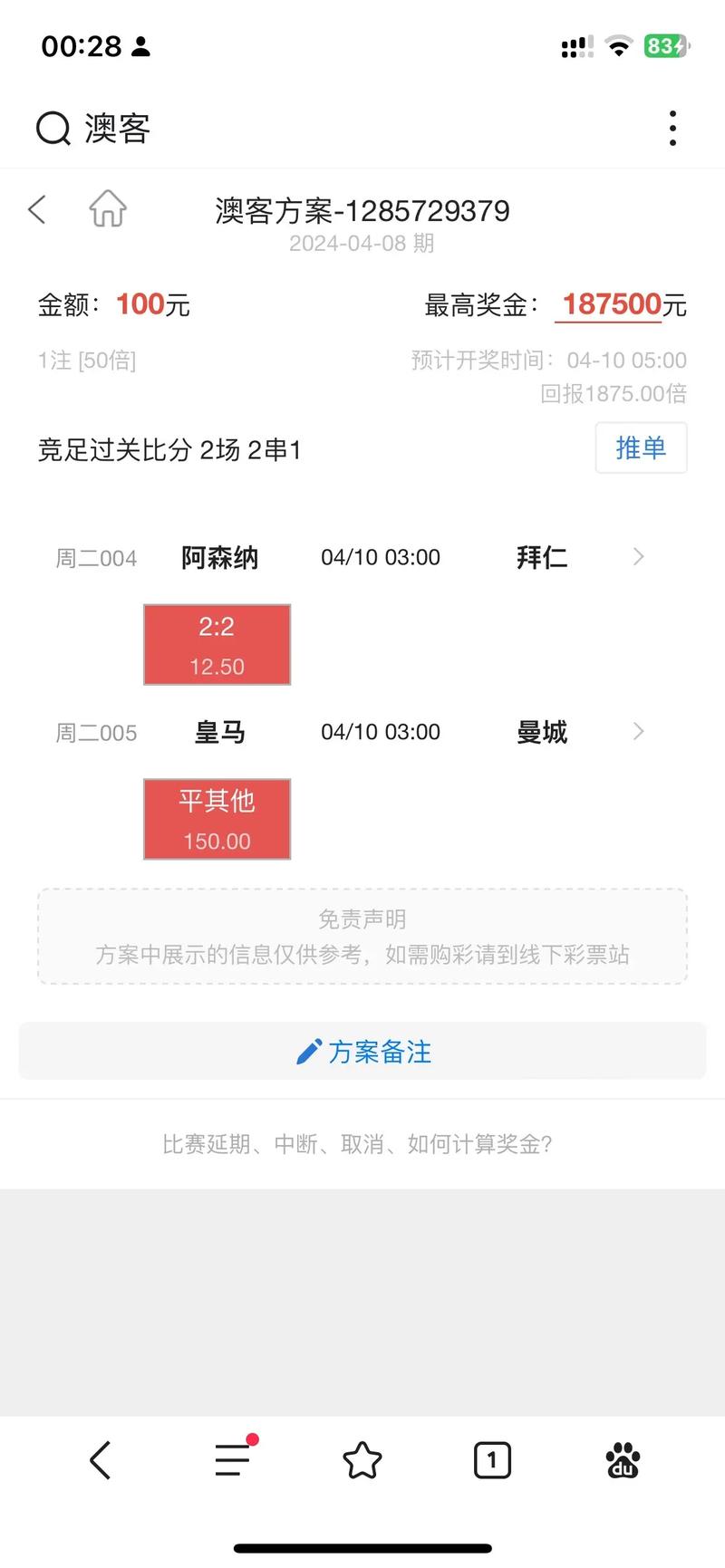
Task: Select the 2:2 score option at 12.50
Action: pos(217,644)
